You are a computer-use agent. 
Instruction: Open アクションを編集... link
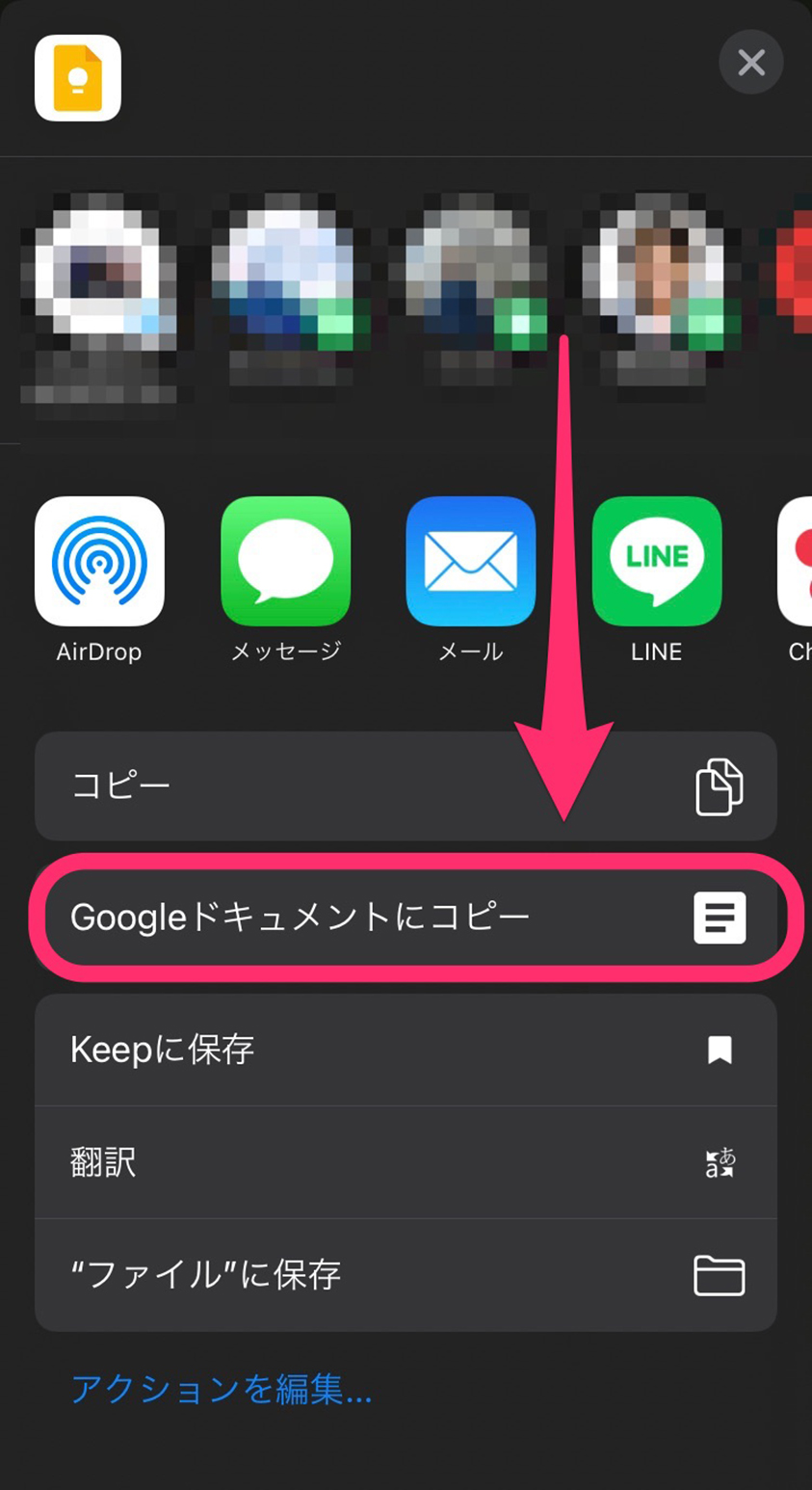point(222,1389)
